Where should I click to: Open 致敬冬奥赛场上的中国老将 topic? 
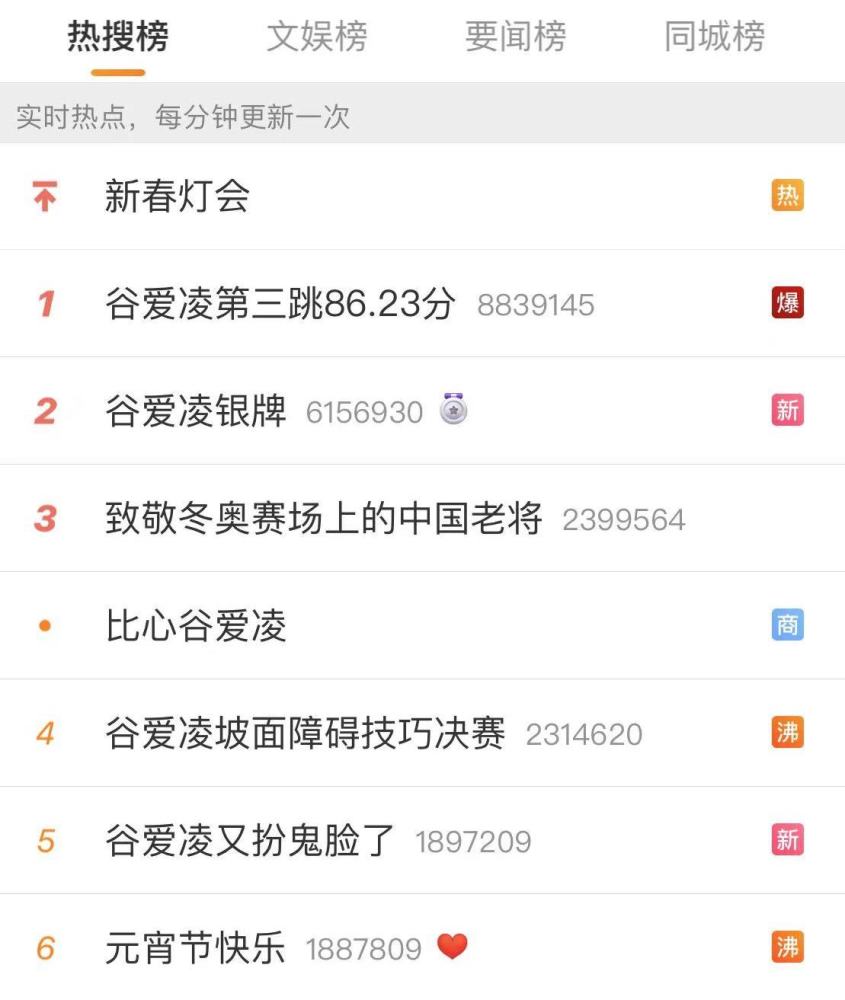(x=323, y=519)
